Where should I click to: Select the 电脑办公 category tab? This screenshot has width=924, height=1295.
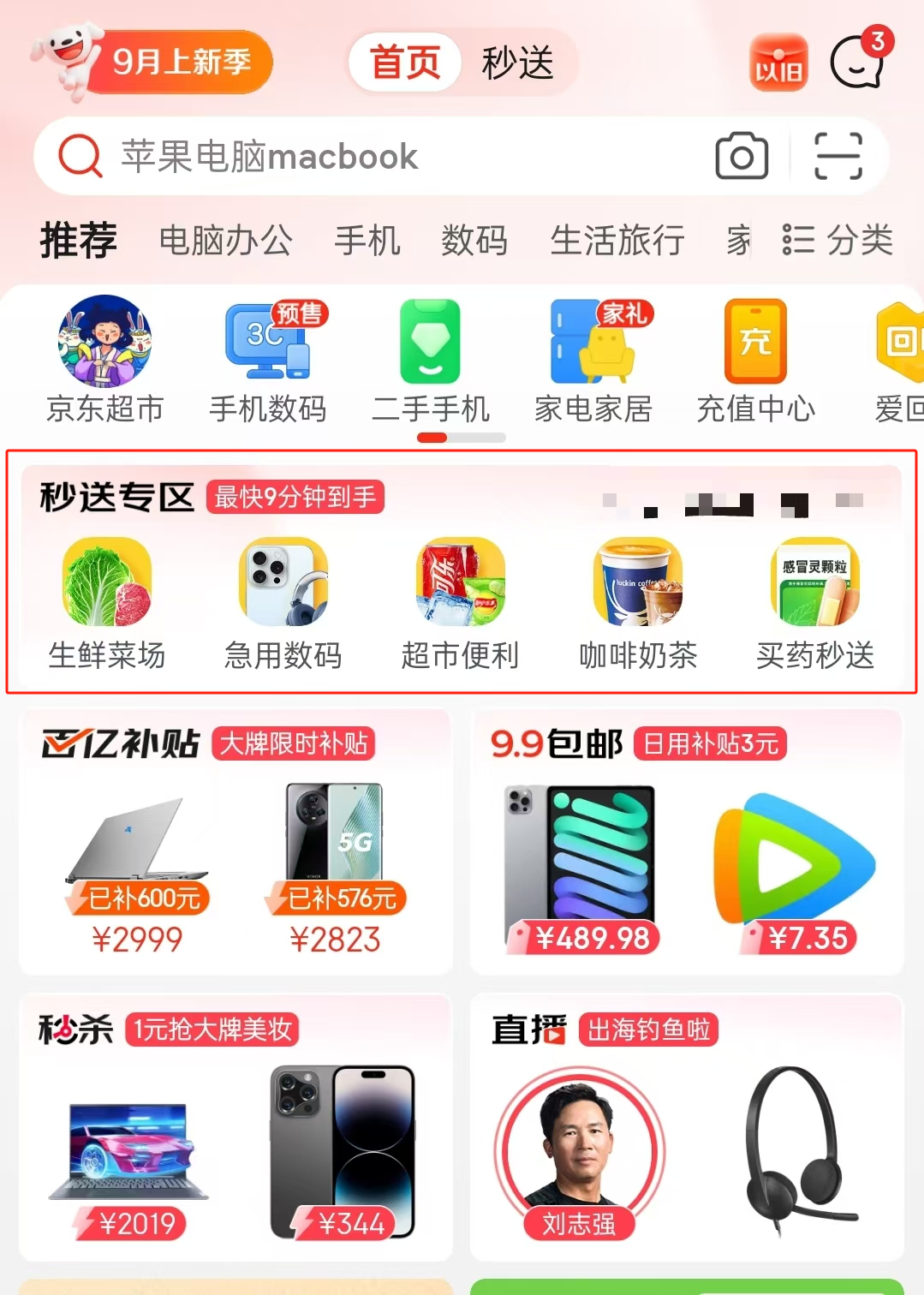point(226,241)
